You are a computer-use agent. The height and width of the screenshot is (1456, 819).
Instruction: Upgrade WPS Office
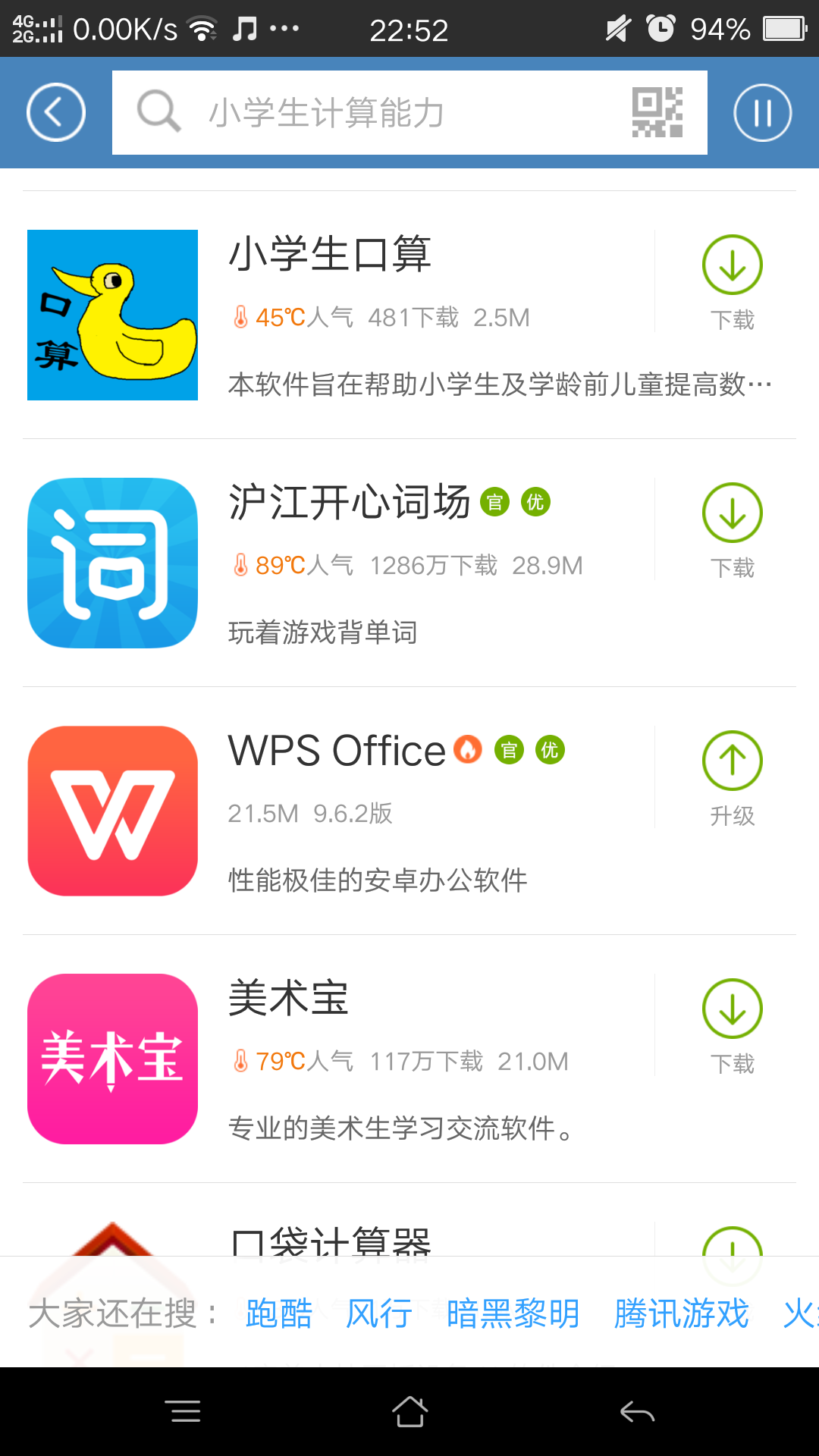tap(732, 777)
